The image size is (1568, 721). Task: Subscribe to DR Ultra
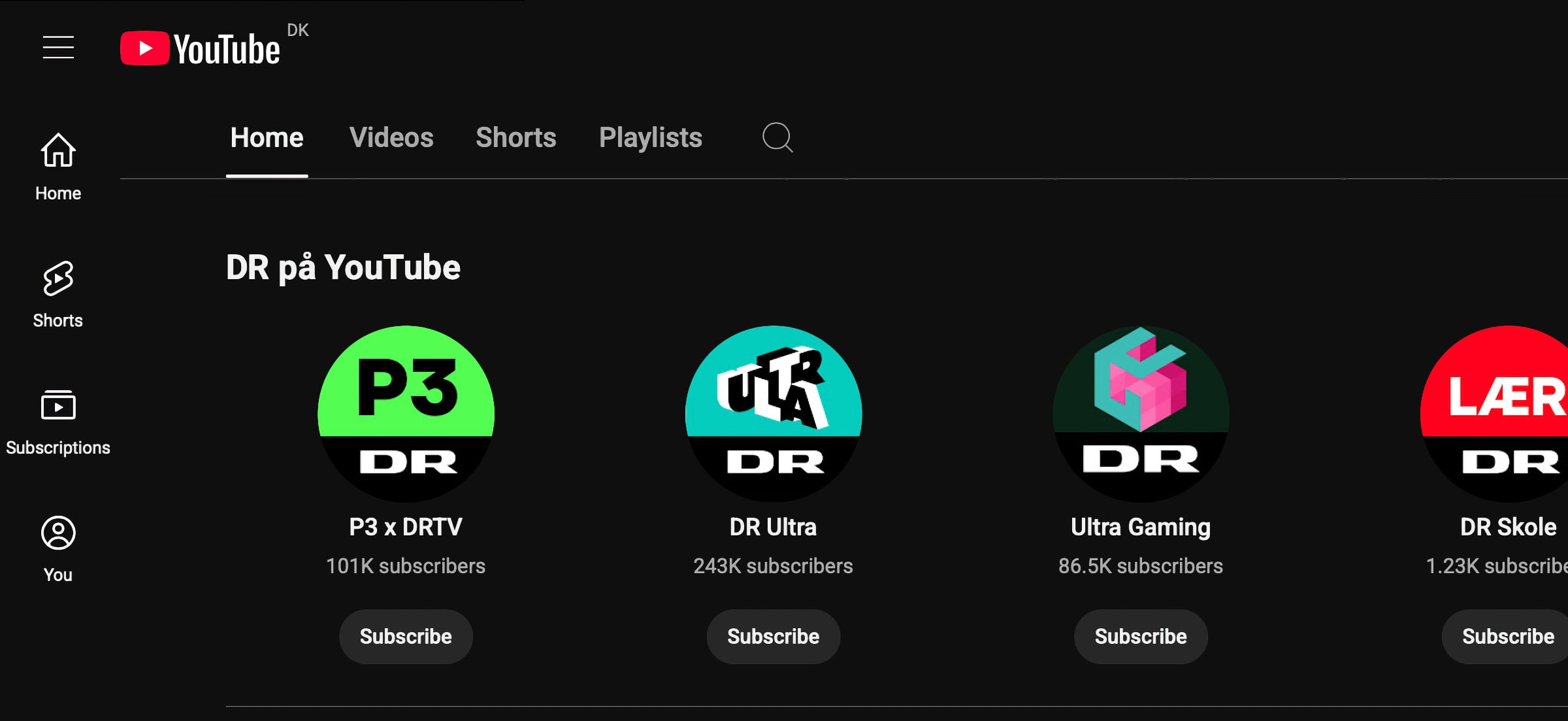coord(773,636)
